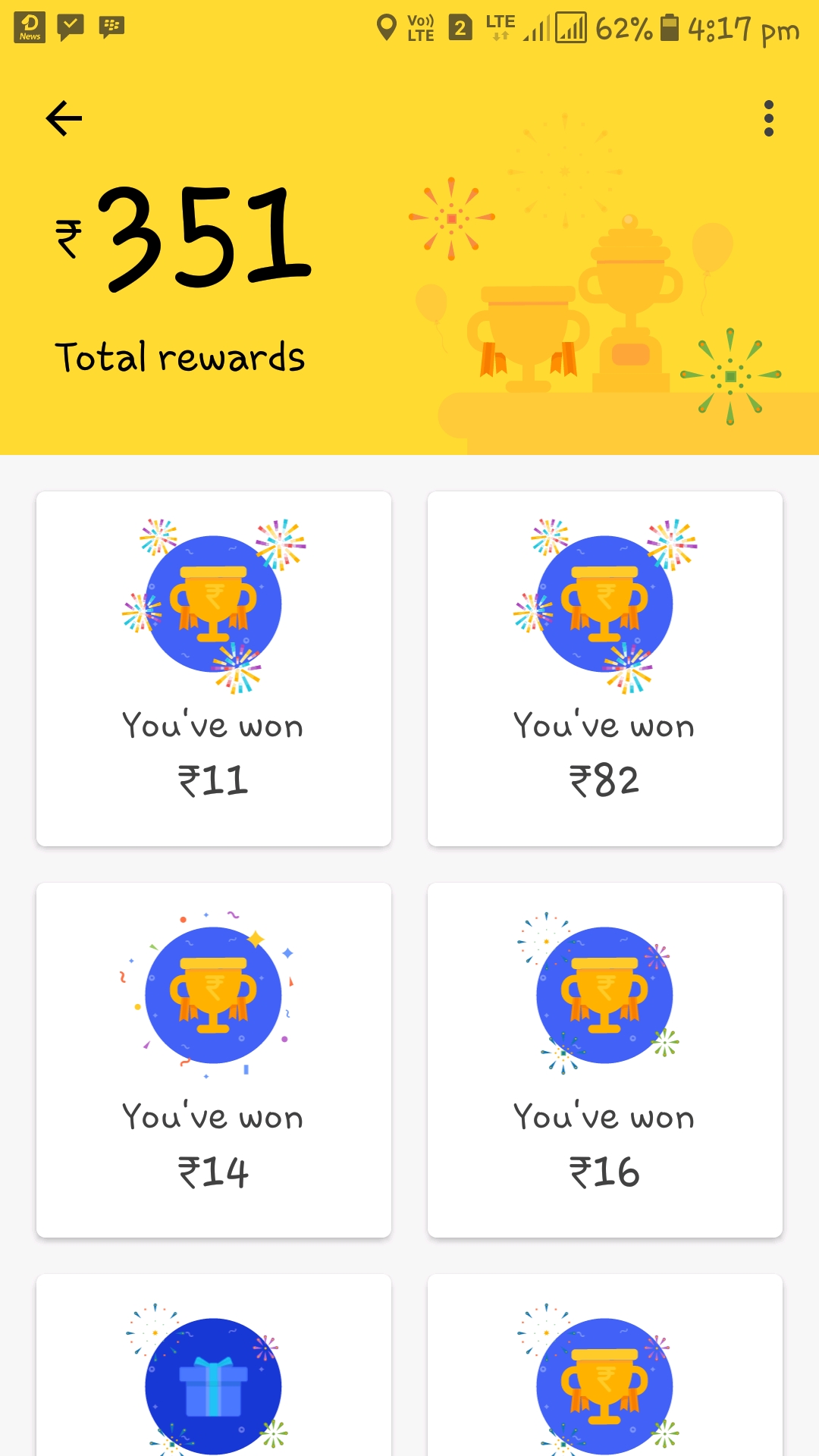Open the ₹82 reward card
The height and width of the screenshot is (1456, 819).
click(x=604, y=669)
